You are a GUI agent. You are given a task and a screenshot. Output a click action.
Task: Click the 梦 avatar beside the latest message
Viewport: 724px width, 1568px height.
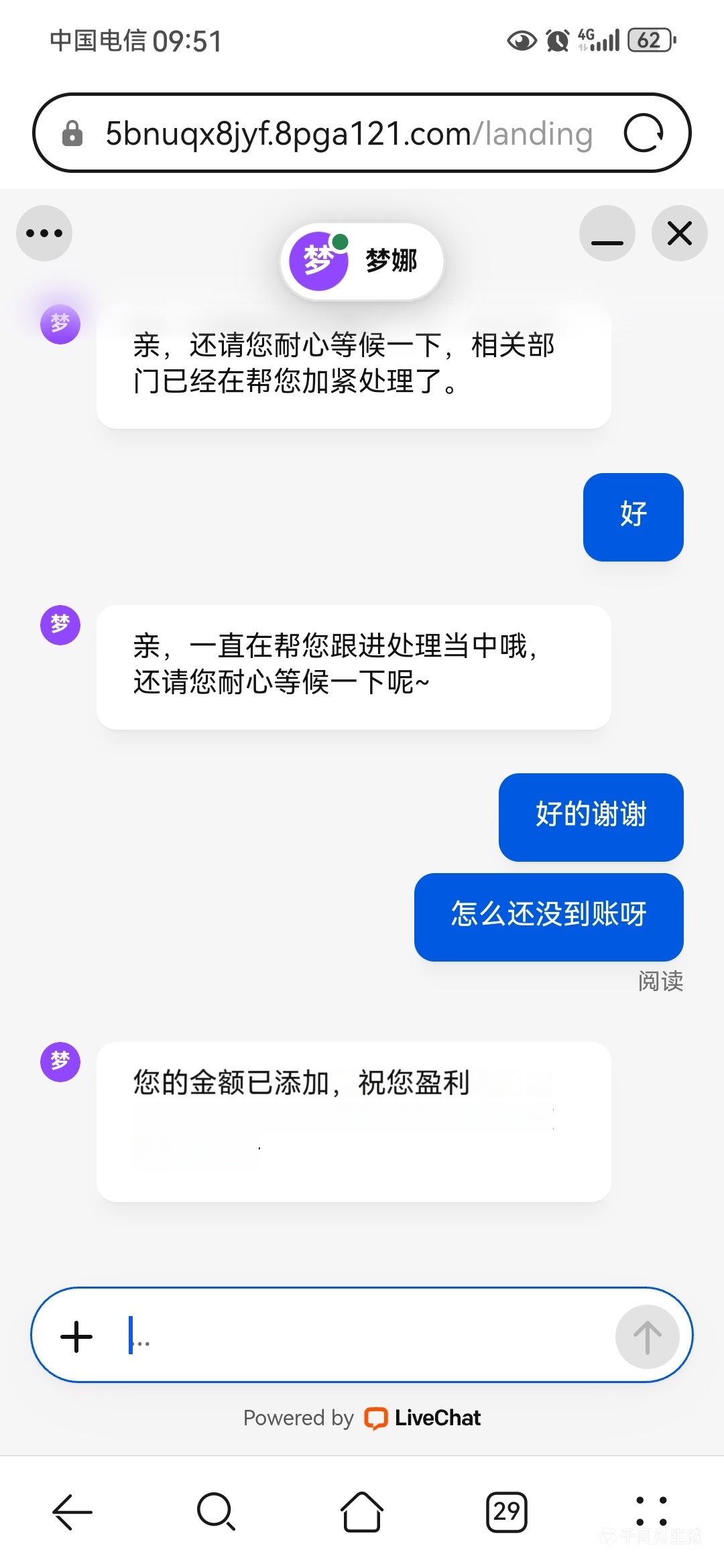60,1061
